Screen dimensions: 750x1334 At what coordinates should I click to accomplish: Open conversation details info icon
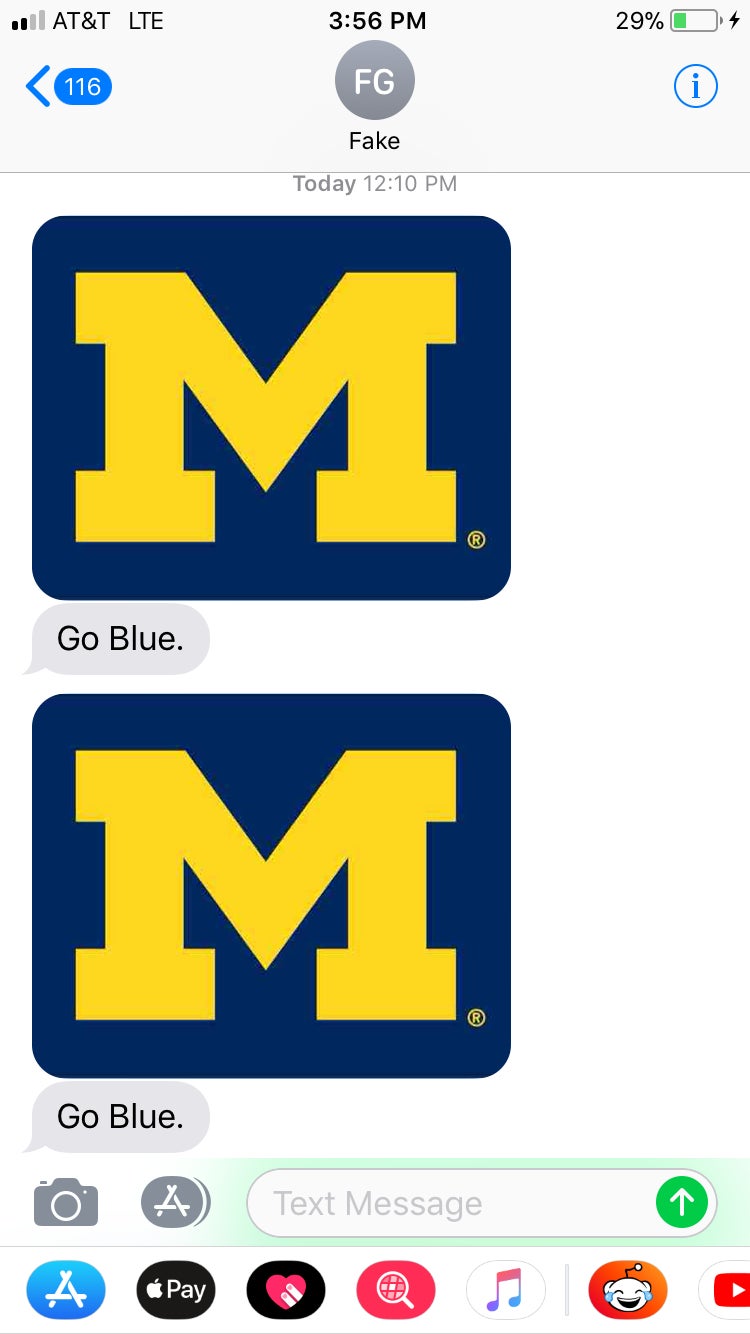(696, 87)
